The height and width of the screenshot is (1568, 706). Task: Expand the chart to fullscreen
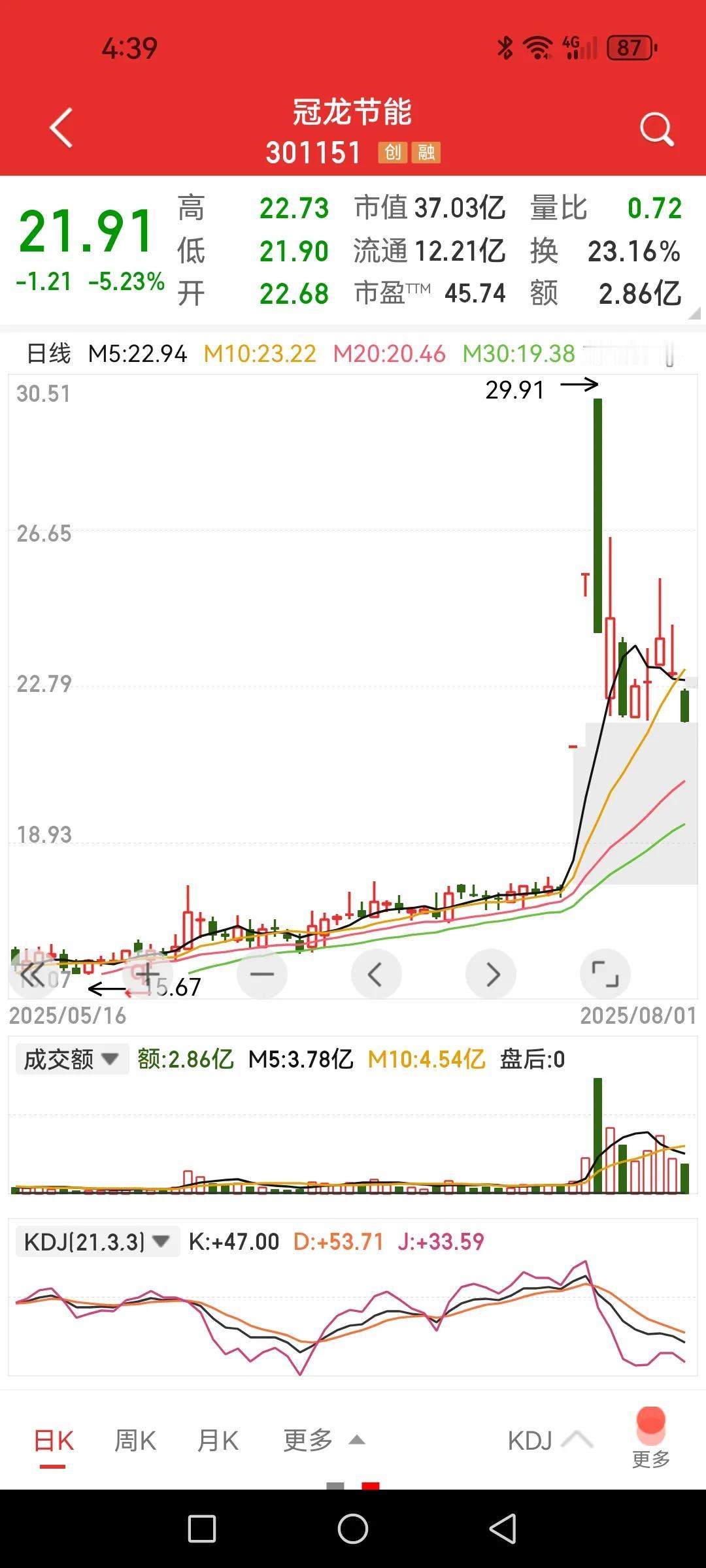pos(605,974)
